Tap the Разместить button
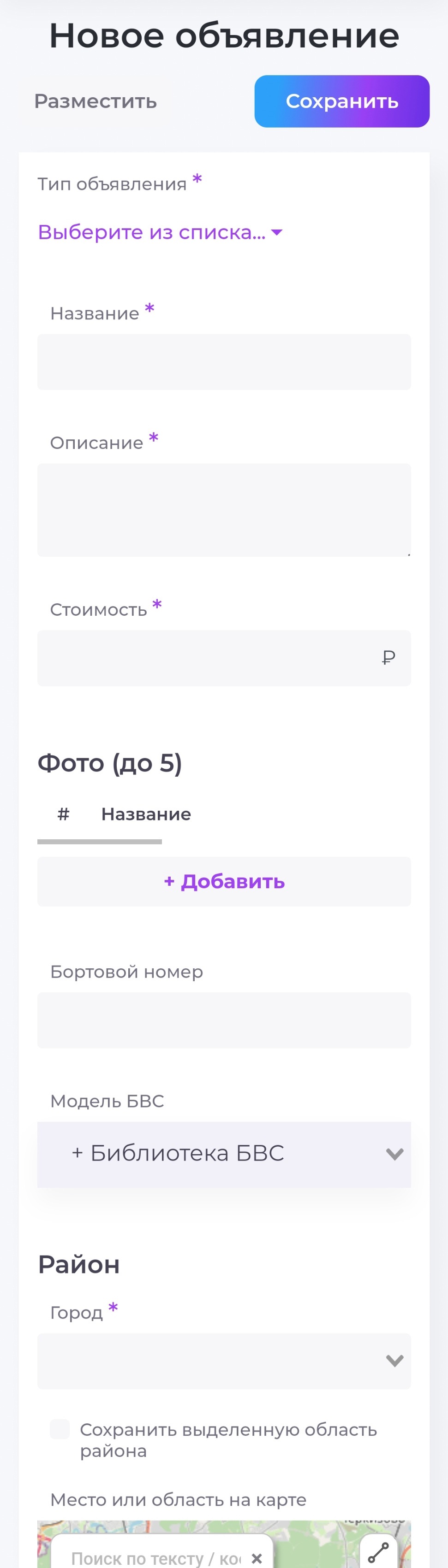This screenshot has width=448, height=1568. [x=96, y=101]
